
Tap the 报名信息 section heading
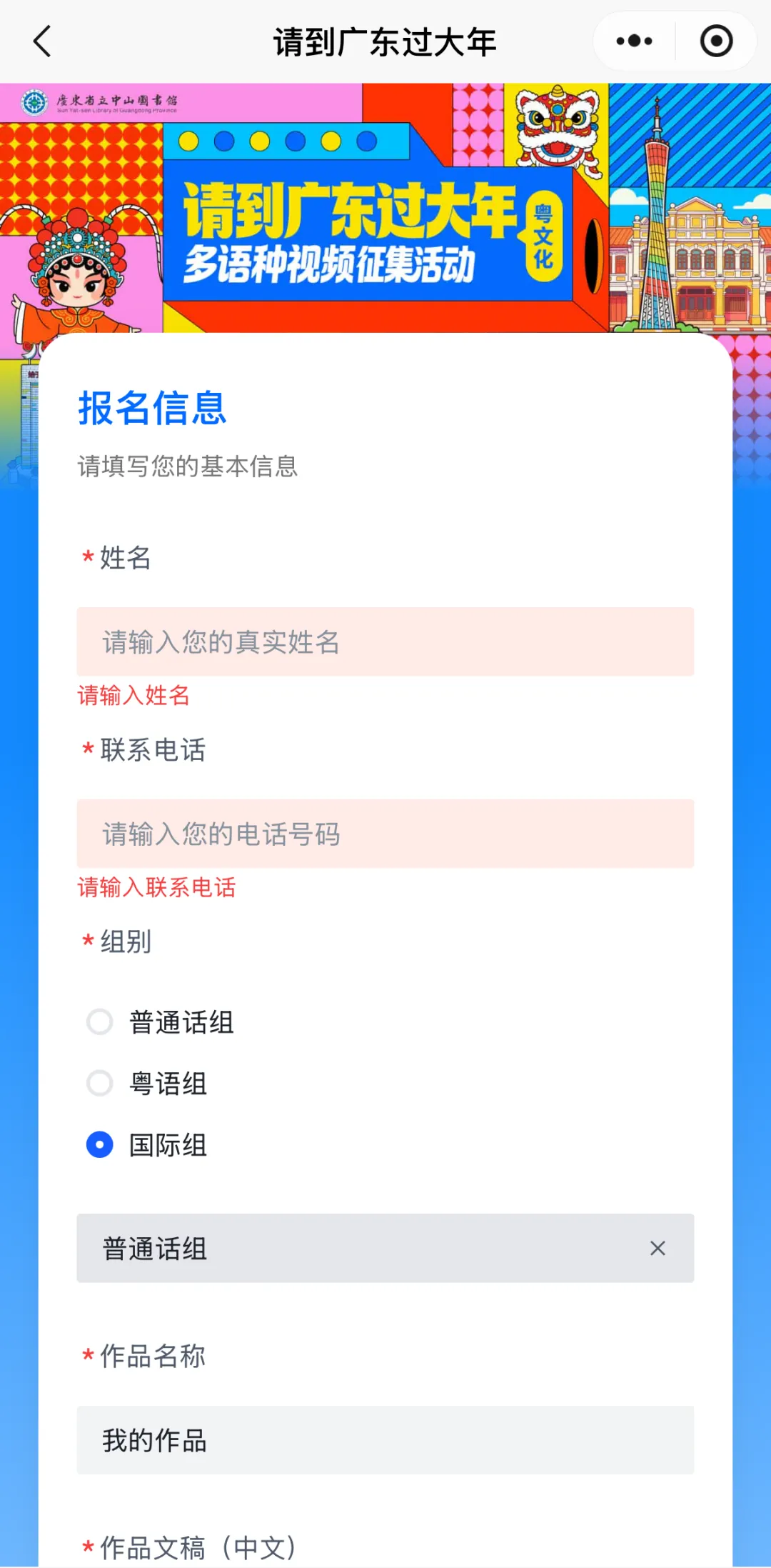pos(151,409)
